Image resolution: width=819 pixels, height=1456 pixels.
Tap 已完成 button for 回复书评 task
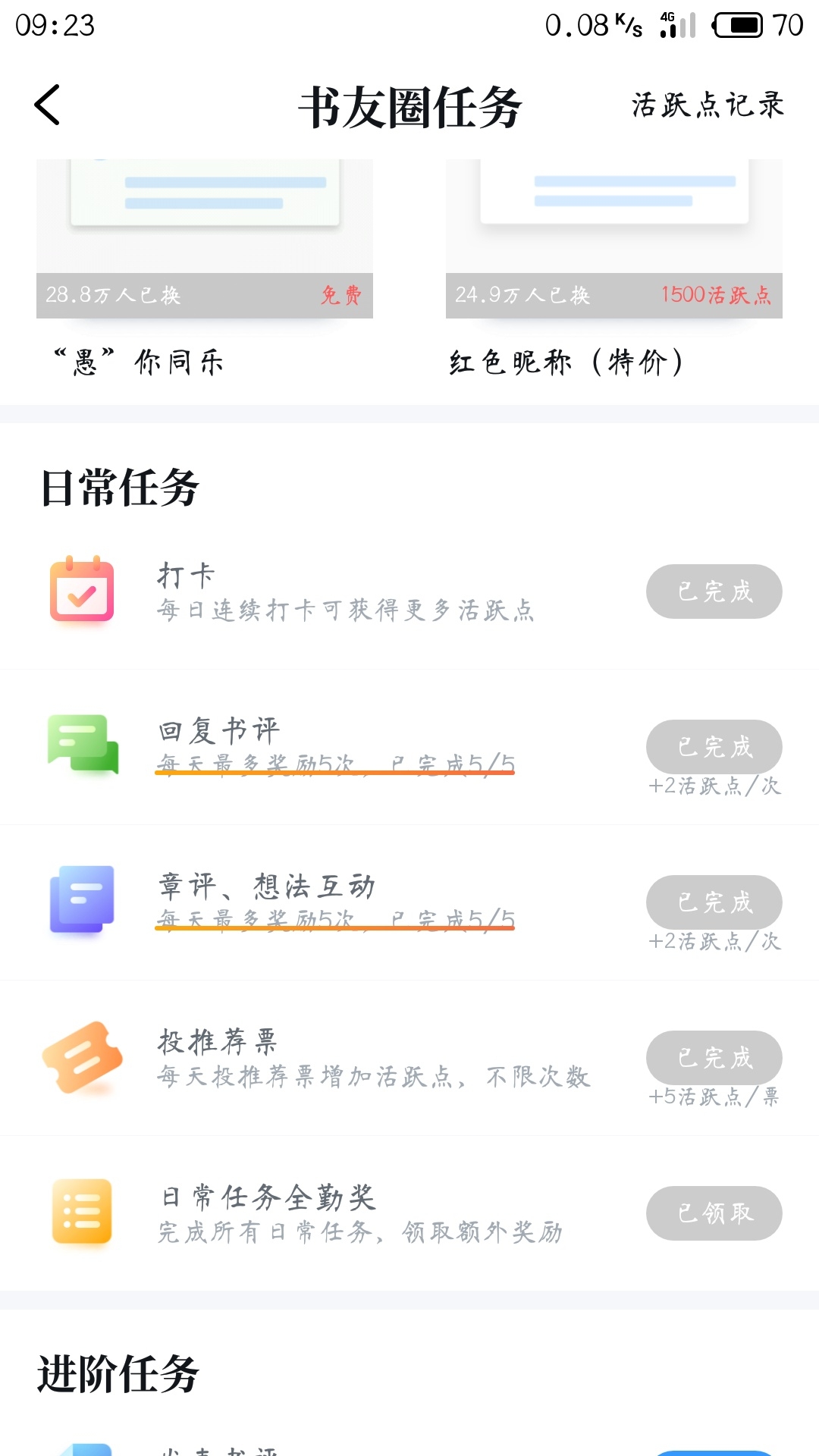coord(714,747)
